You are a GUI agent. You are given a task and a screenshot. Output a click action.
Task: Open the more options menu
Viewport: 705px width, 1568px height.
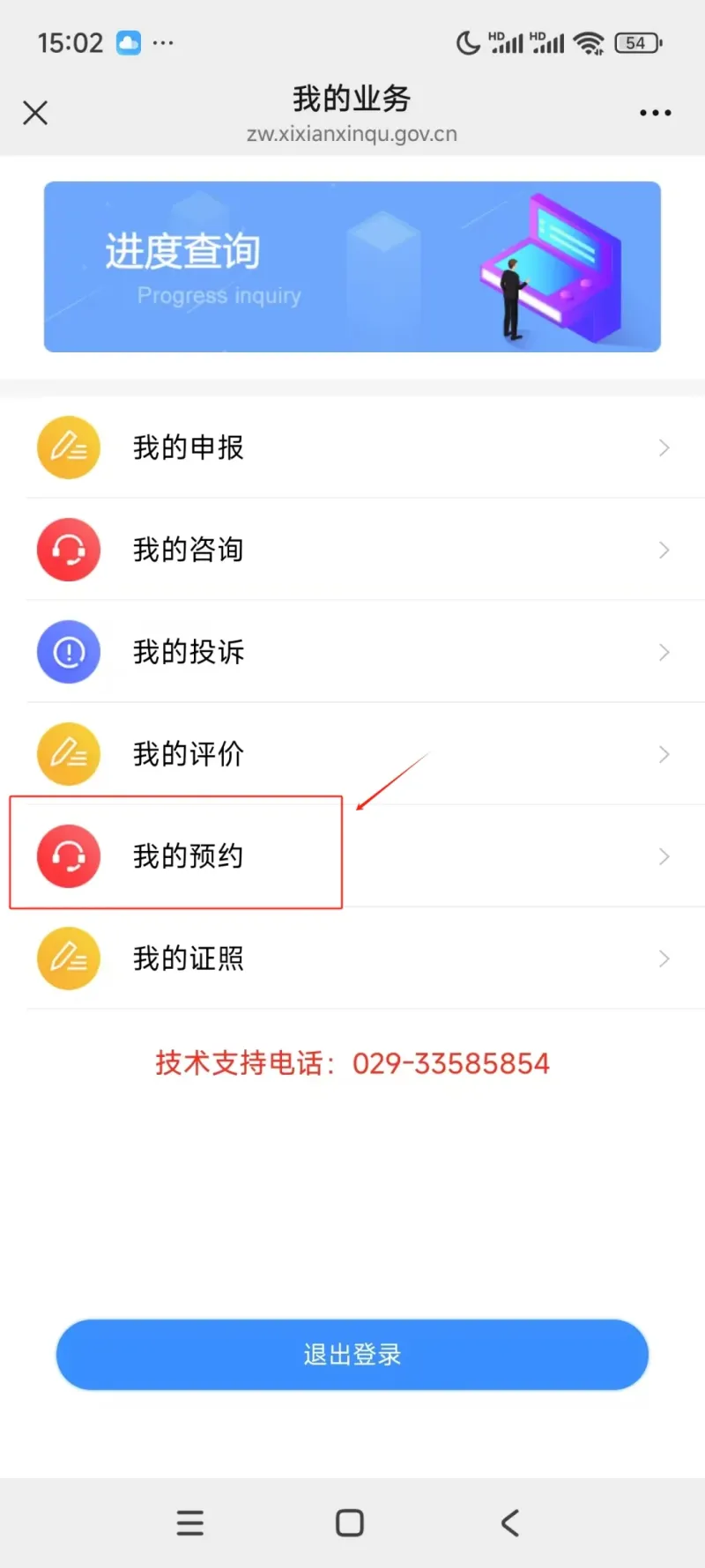tap(655, 113)
